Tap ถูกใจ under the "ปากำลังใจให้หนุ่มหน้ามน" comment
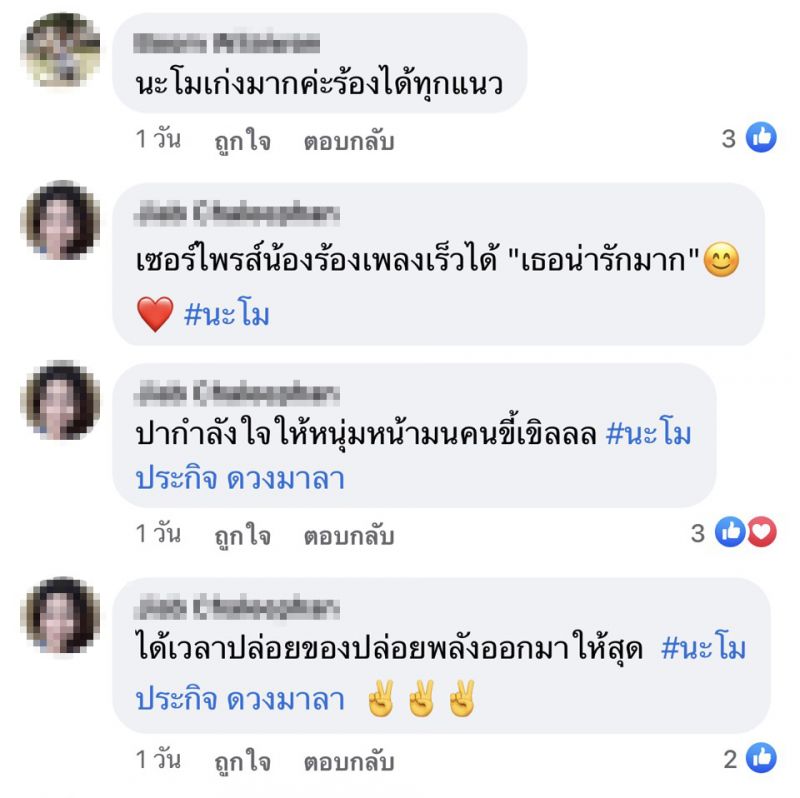The width and height of the screenshot is (800, 798). click(242, 536)
